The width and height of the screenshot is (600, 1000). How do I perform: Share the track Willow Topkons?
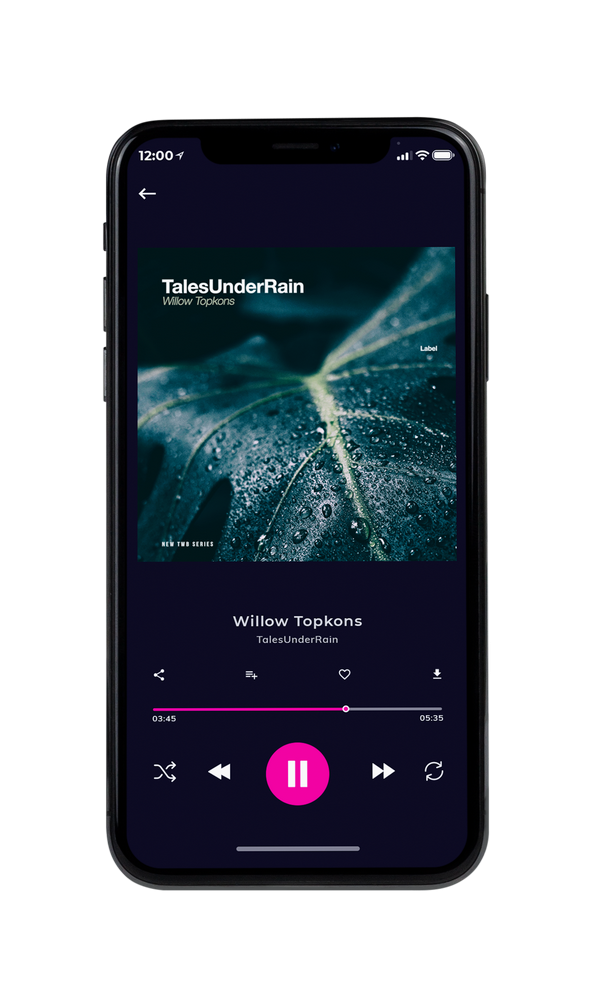click(x=159, y=675)
